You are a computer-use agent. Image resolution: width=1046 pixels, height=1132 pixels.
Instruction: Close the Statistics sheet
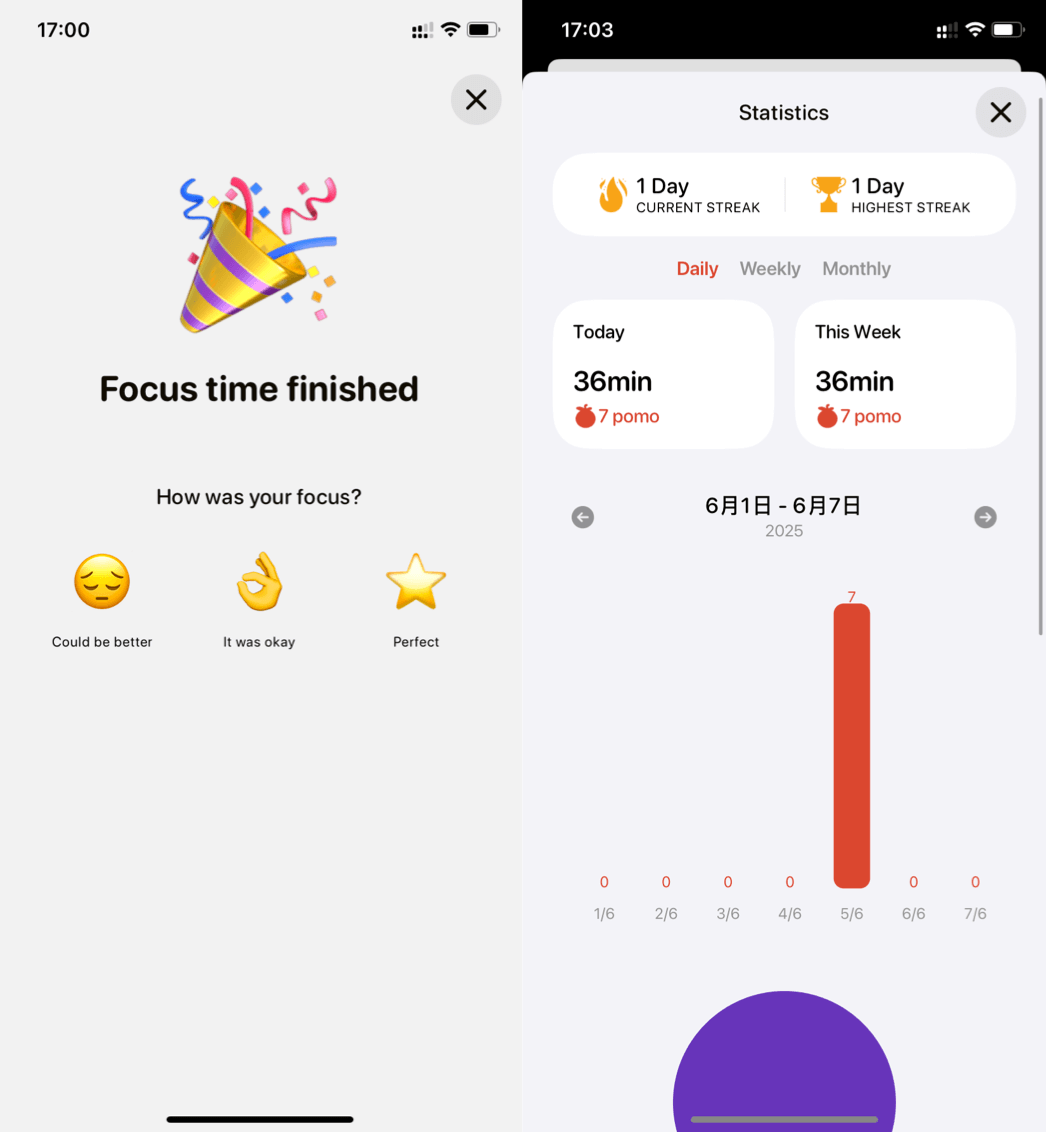(1000, 113)
